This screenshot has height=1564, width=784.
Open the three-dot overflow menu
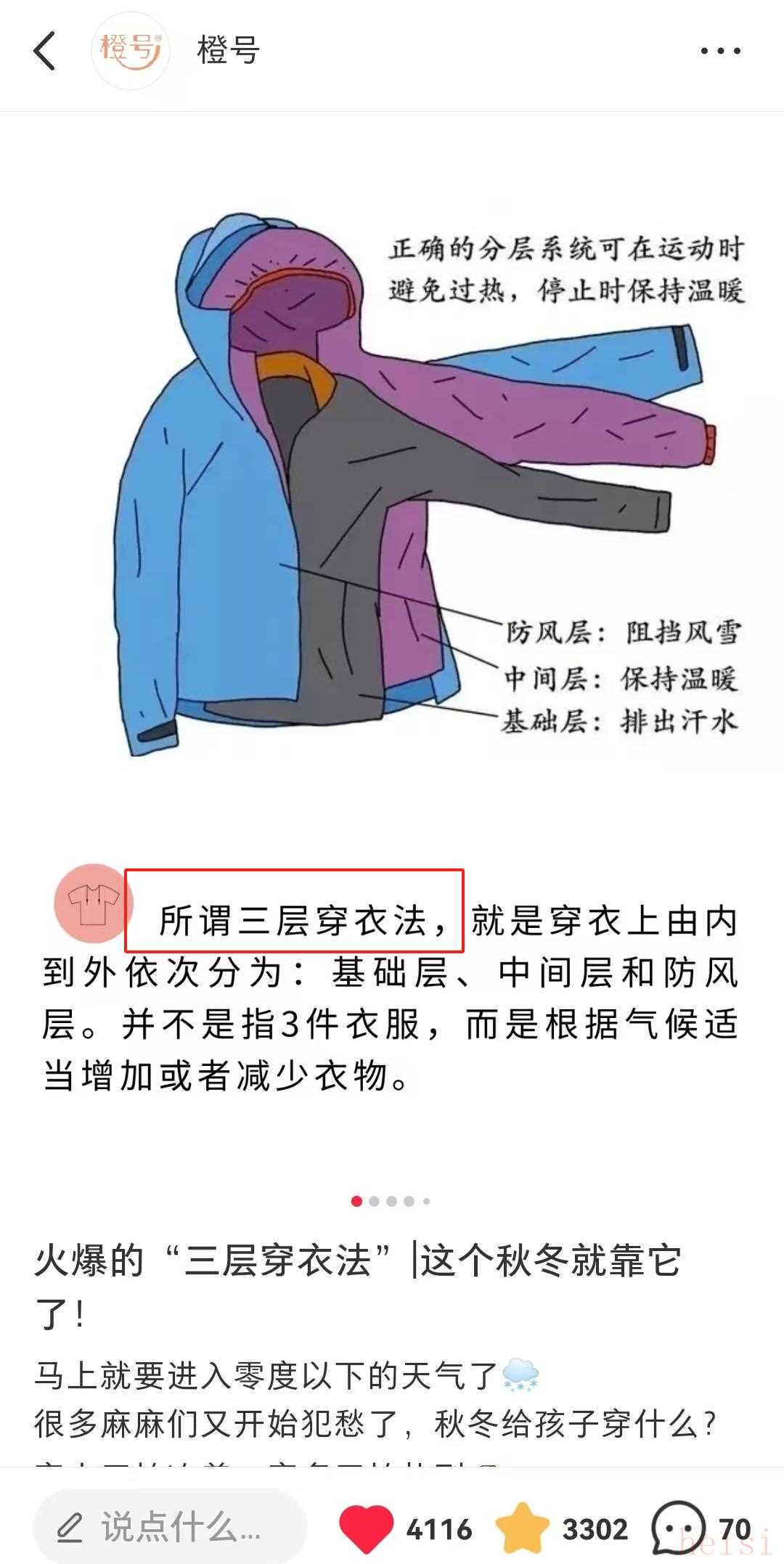720,52
